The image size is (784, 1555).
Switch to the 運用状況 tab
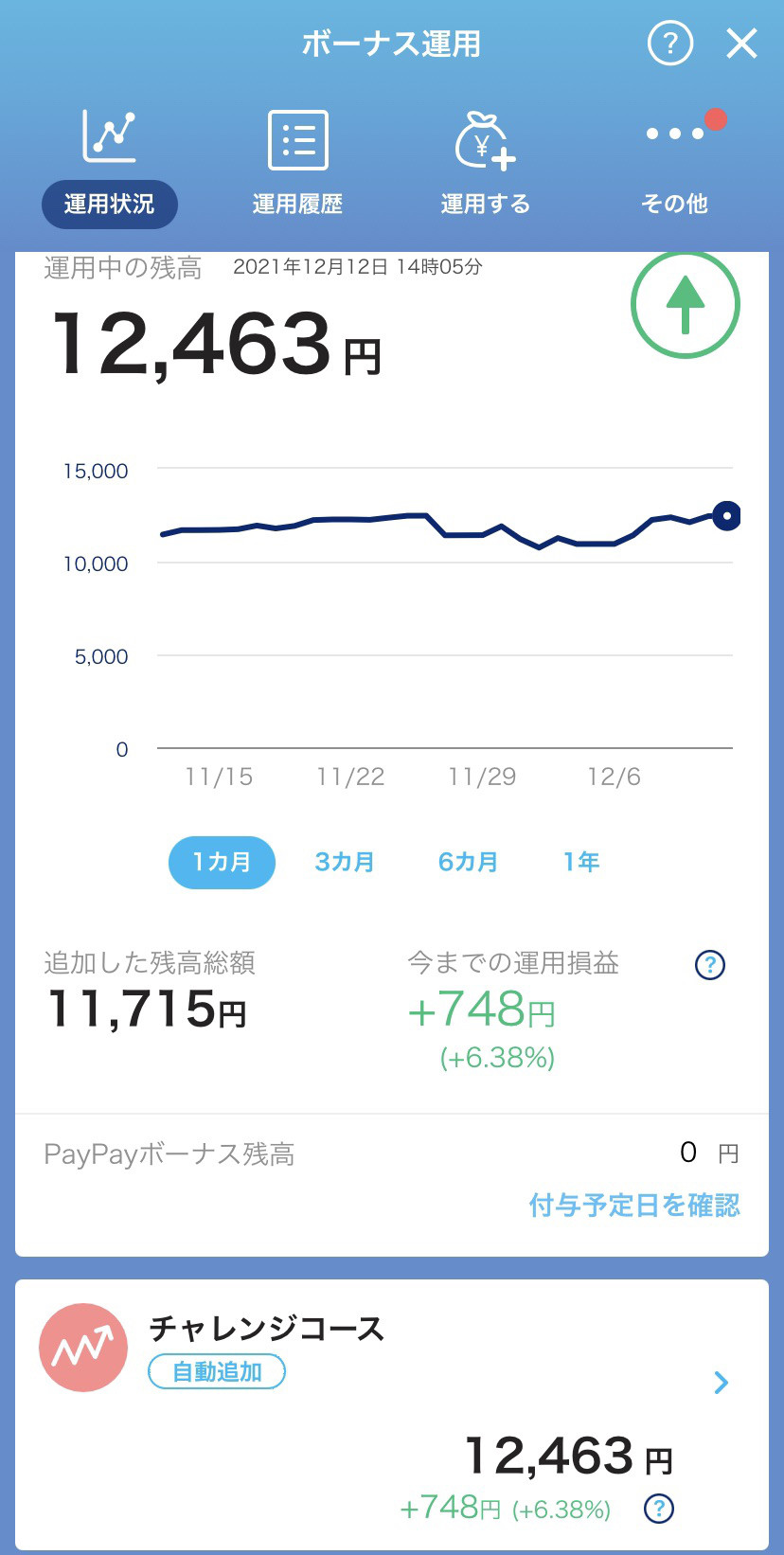pos(110,168)
